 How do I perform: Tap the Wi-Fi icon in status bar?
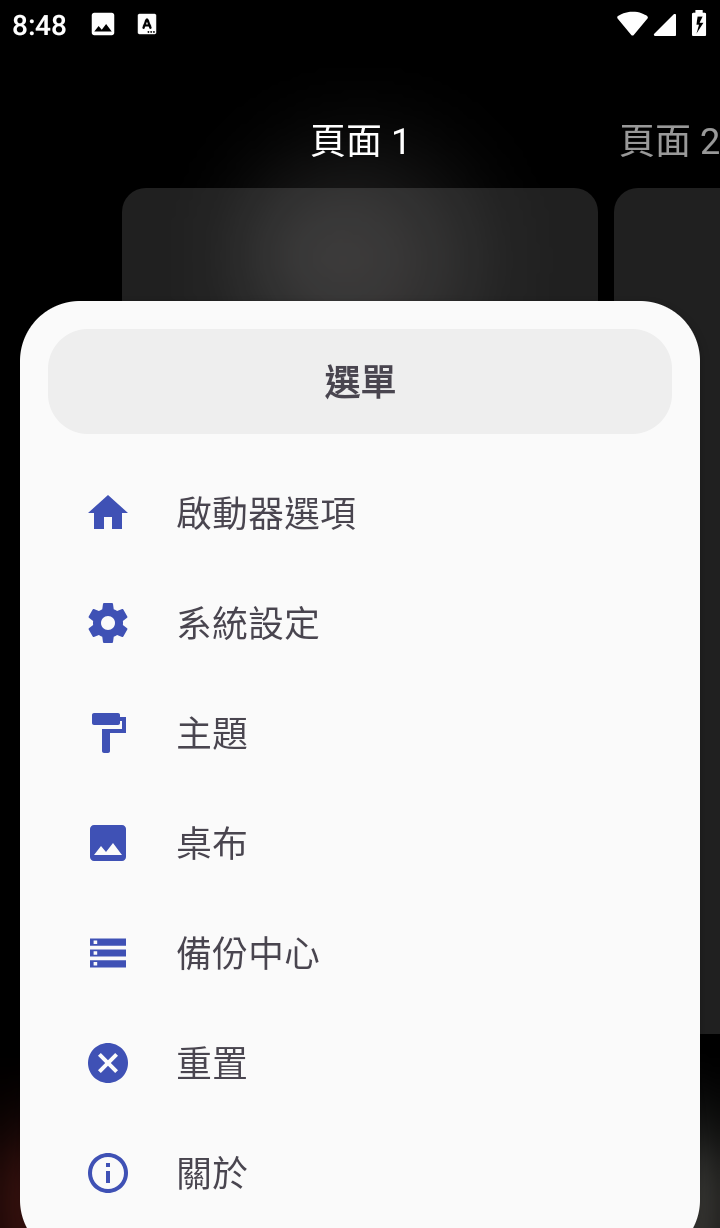pyautogui.click(x=631, y=25)
